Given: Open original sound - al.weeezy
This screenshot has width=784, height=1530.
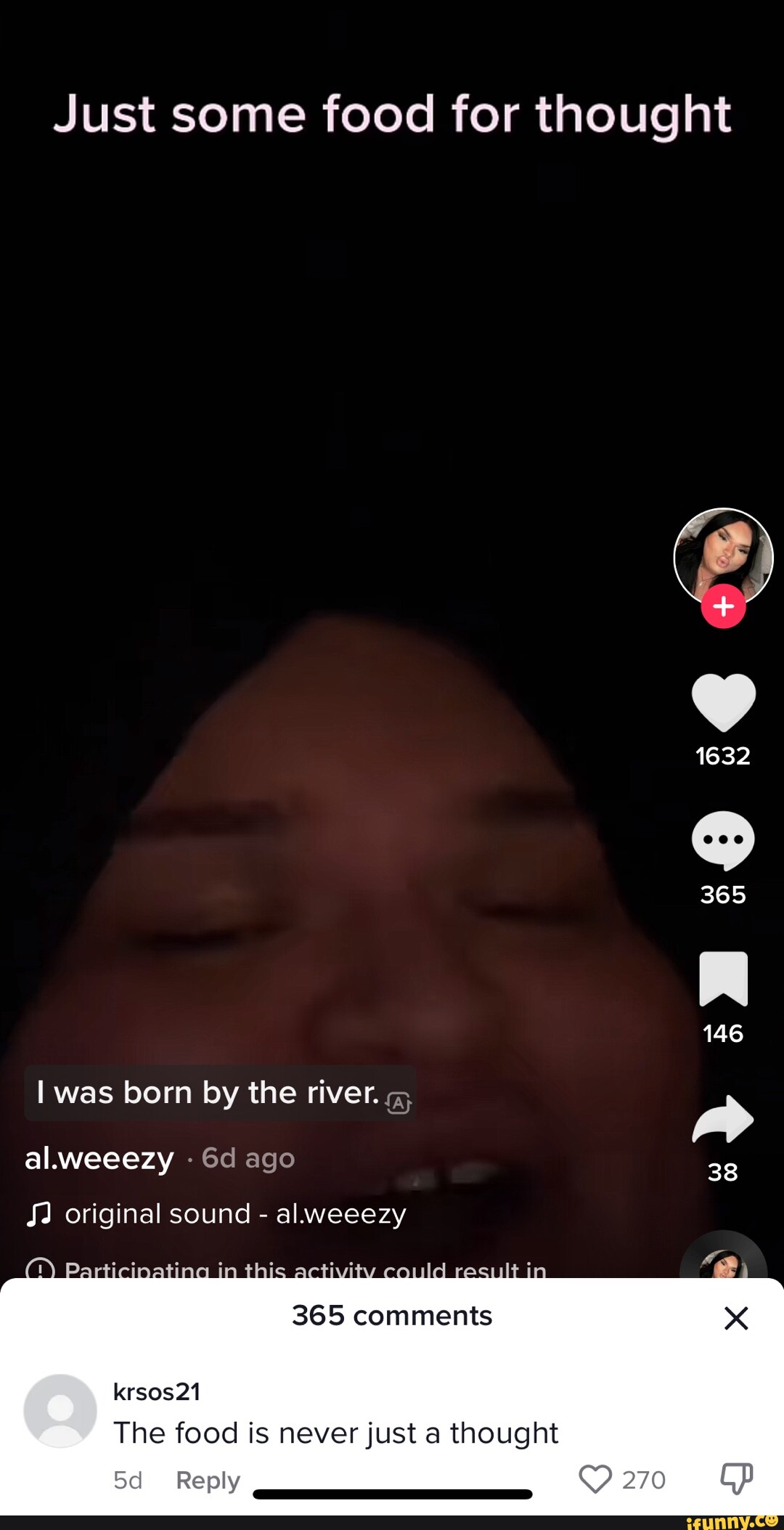Looking at the screenshot, I should (x=234, y=1213).
